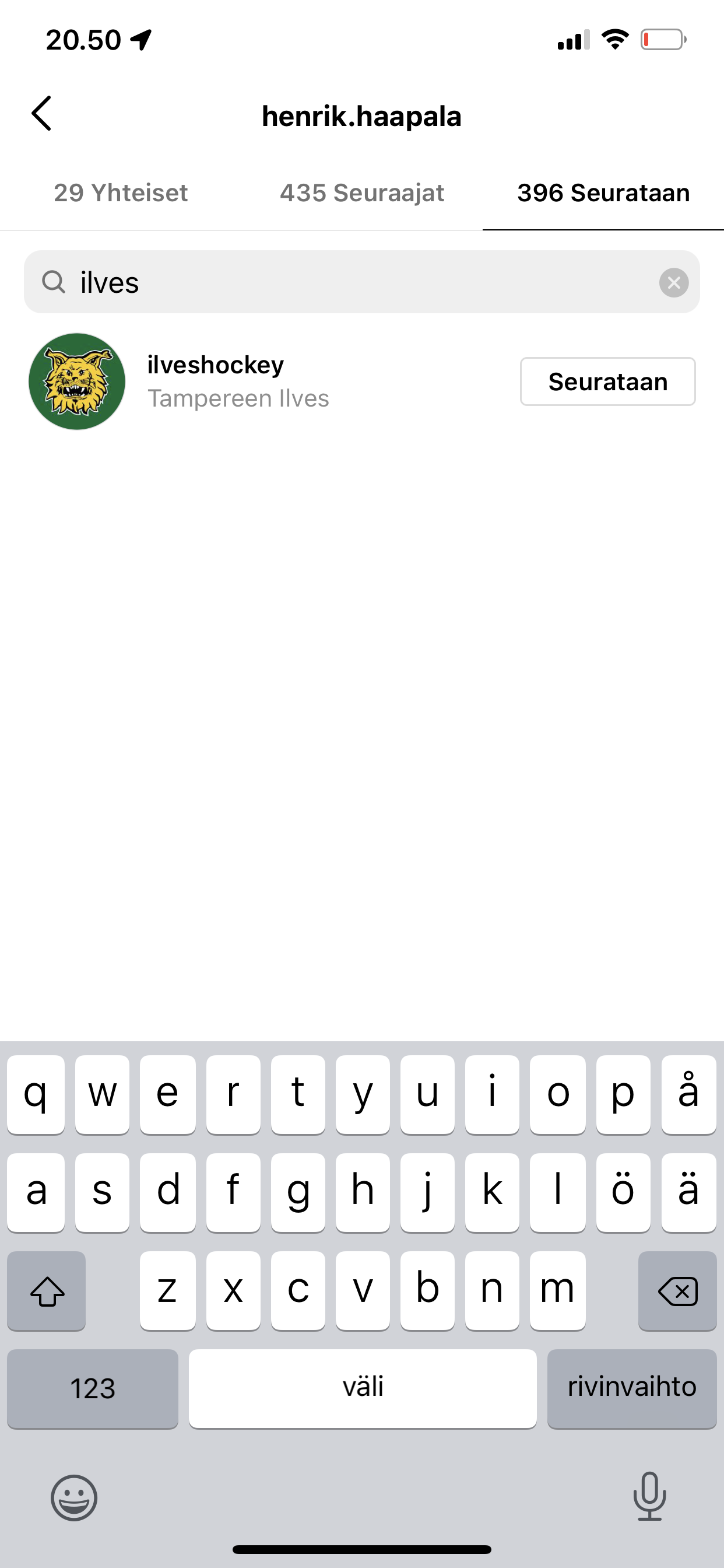724x1568 pixels.
Task: Tap the backspace key on the keyboard
Action: (x=677, y=1291)
